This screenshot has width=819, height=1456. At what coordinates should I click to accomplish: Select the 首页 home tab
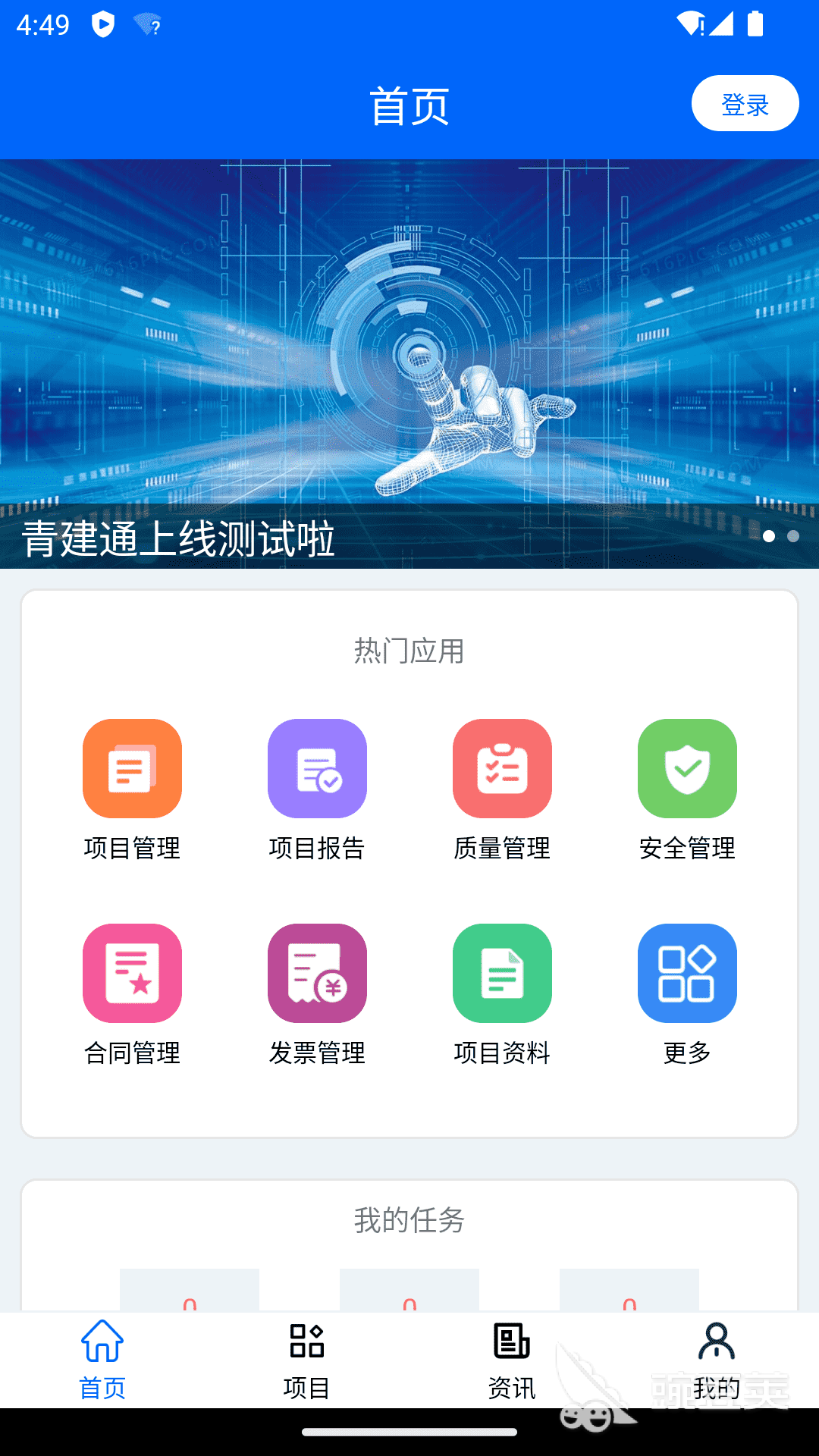pos(102,1360)
